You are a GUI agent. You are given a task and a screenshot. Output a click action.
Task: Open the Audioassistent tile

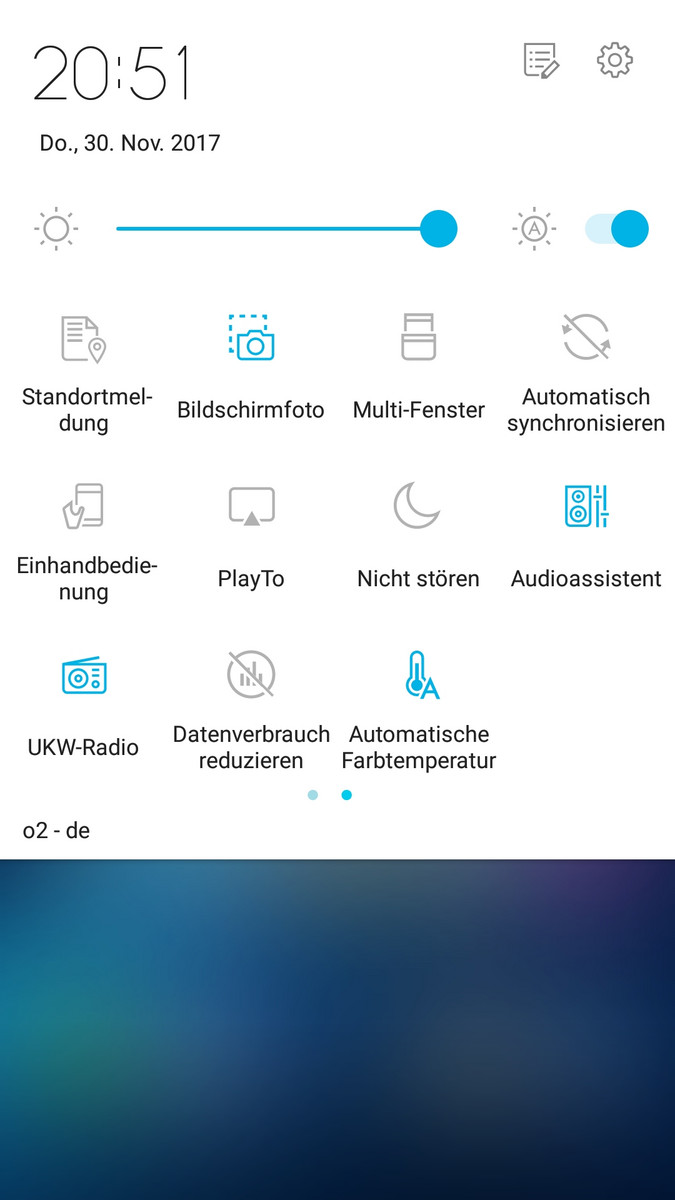tap(586, 506)
